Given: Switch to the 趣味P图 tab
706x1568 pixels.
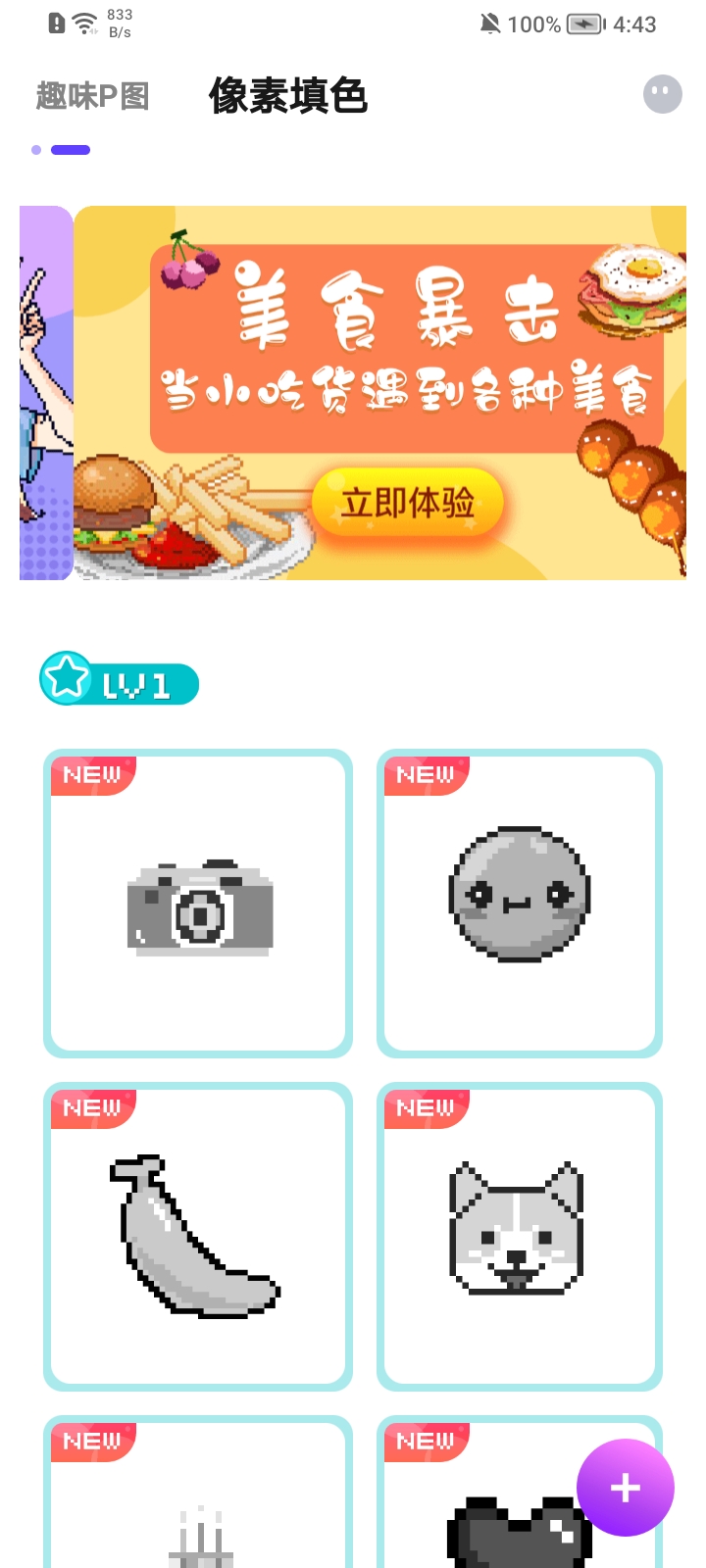Looking at the screenshot, I should coord(91,96).
